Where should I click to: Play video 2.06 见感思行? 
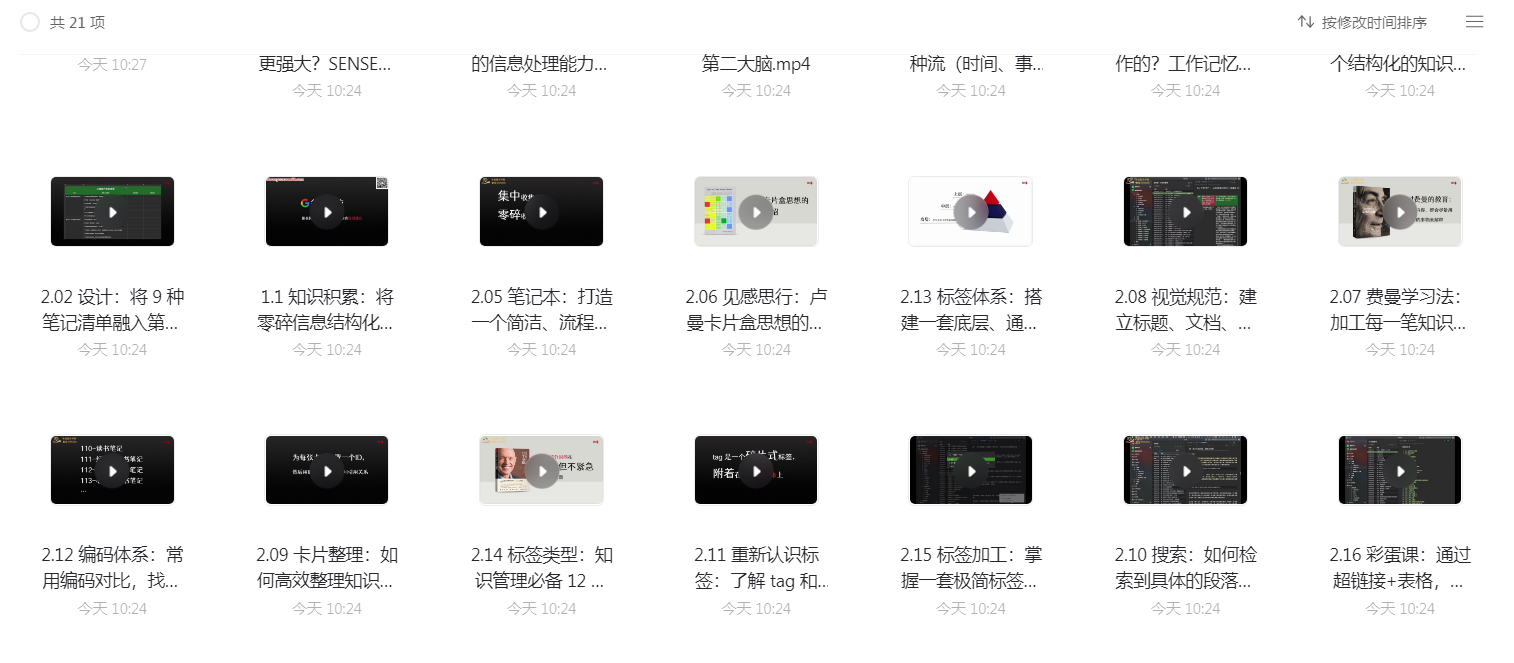pos(756,212)
